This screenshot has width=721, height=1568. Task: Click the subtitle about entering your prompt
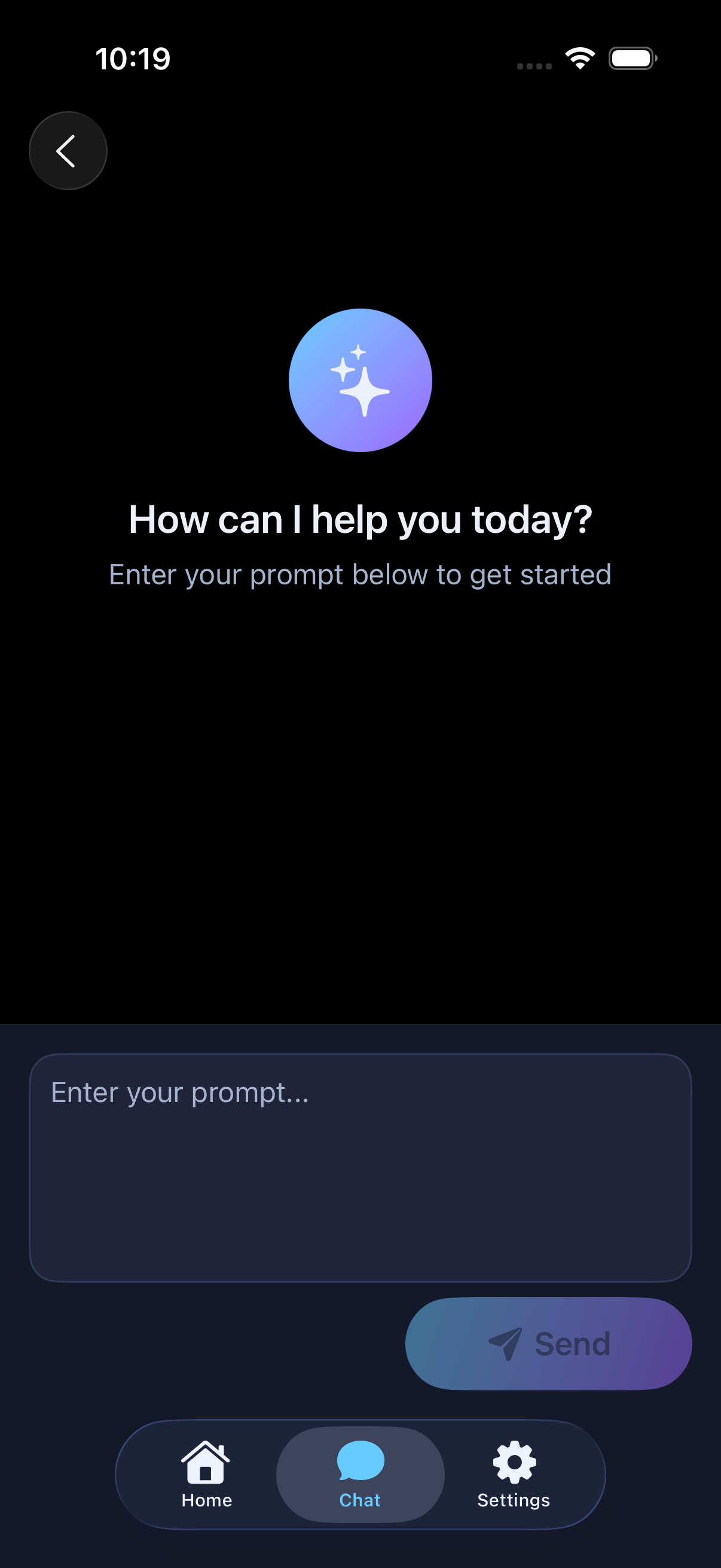point(360,575)
